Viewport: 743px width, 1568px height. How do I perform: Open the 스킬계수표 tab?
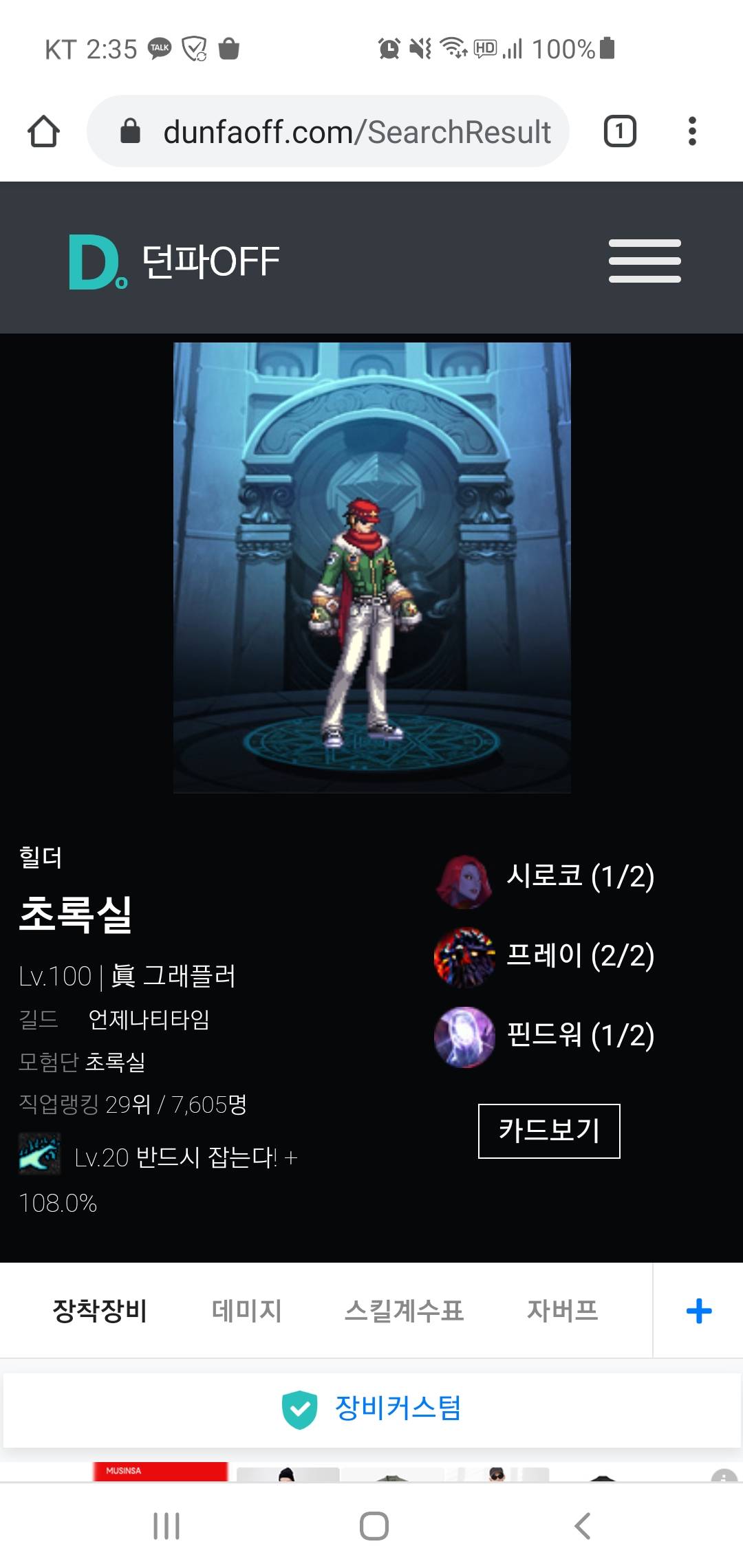pyautogui.click(x=404, y=1311)
